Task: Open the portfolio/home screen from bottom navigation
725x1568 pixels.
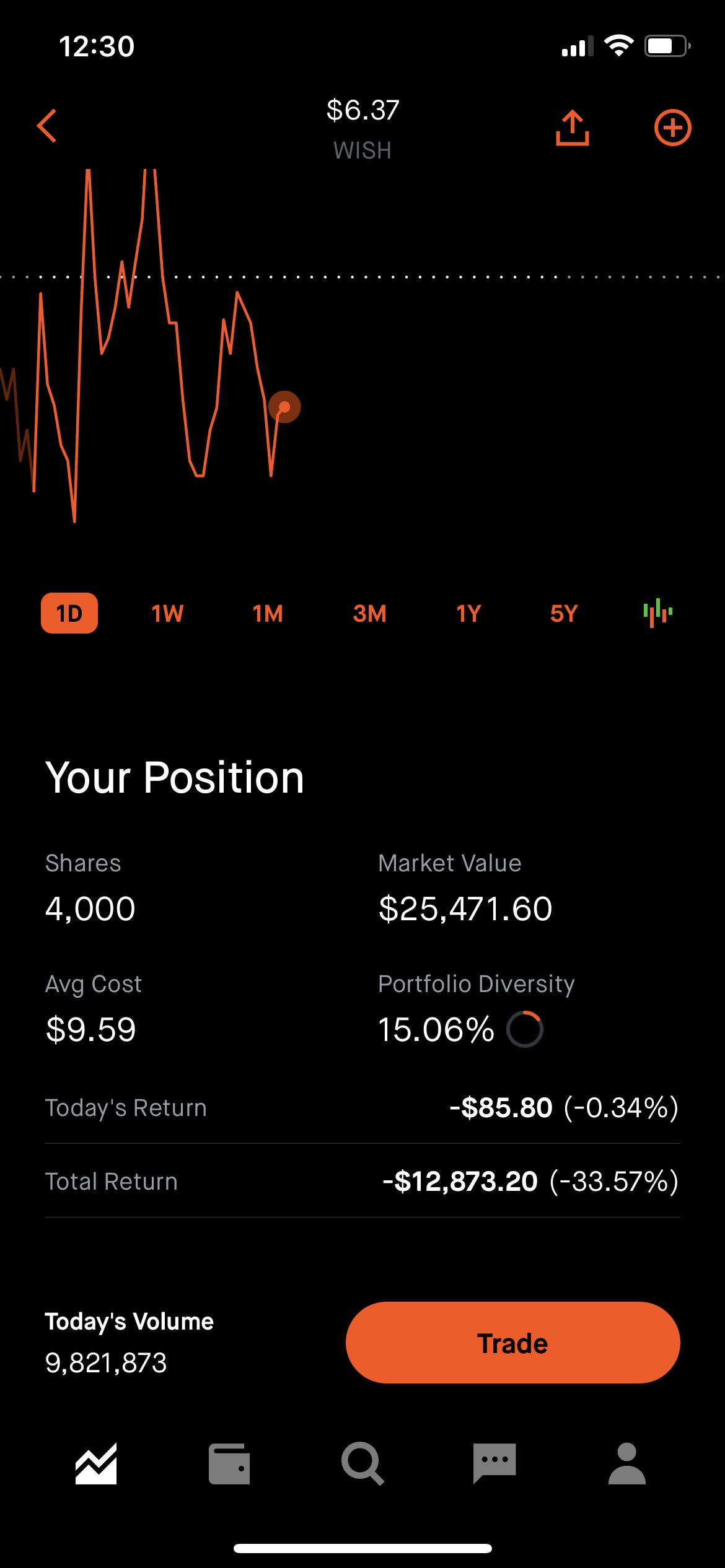Action: click(x=97, y=1463)
